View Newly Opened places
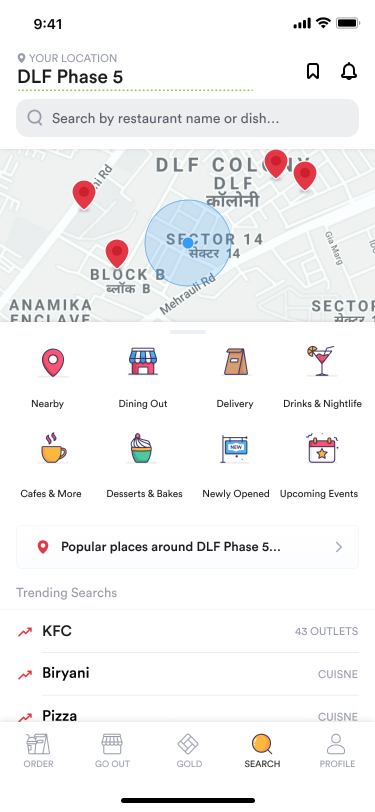 click(236, 466)
